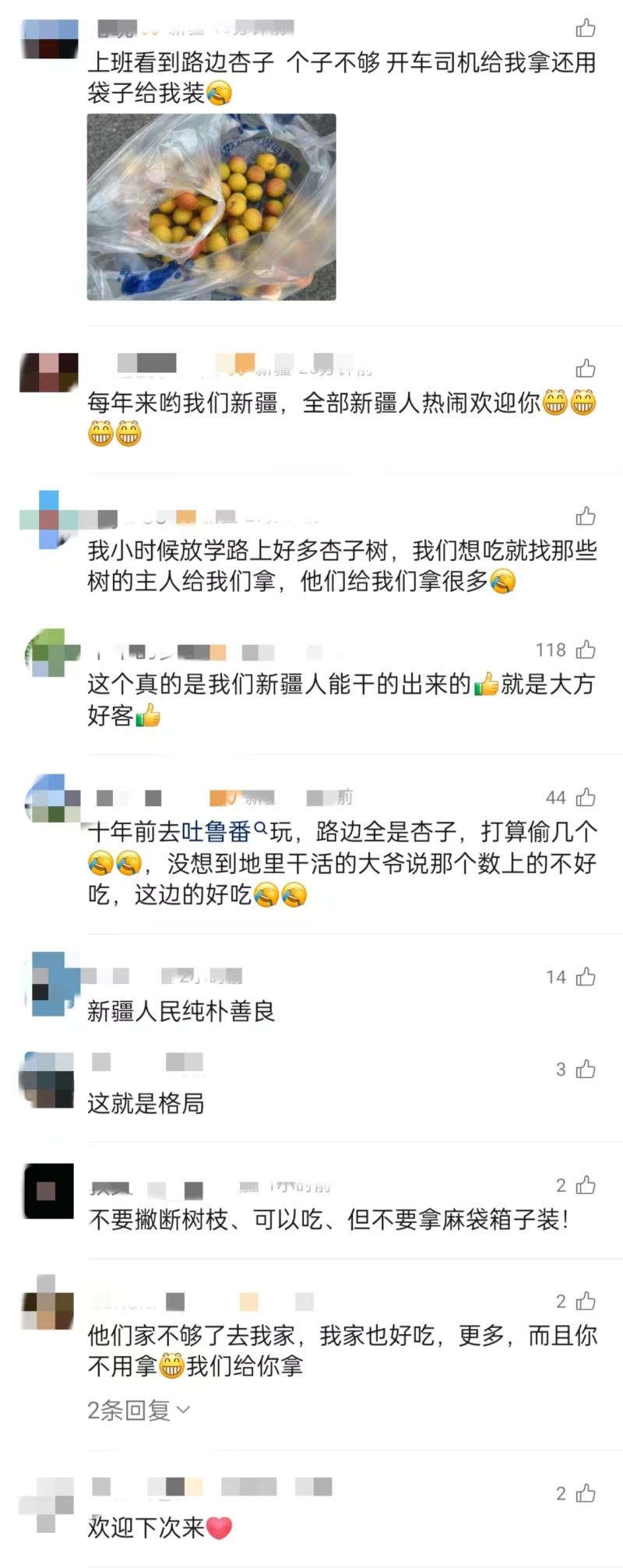The height and width of the screenshot is (1568, 623).
Task: Like the comment welcoming you to Xinjiang every year
Action: pyautogui.click(x=586, y=368)
